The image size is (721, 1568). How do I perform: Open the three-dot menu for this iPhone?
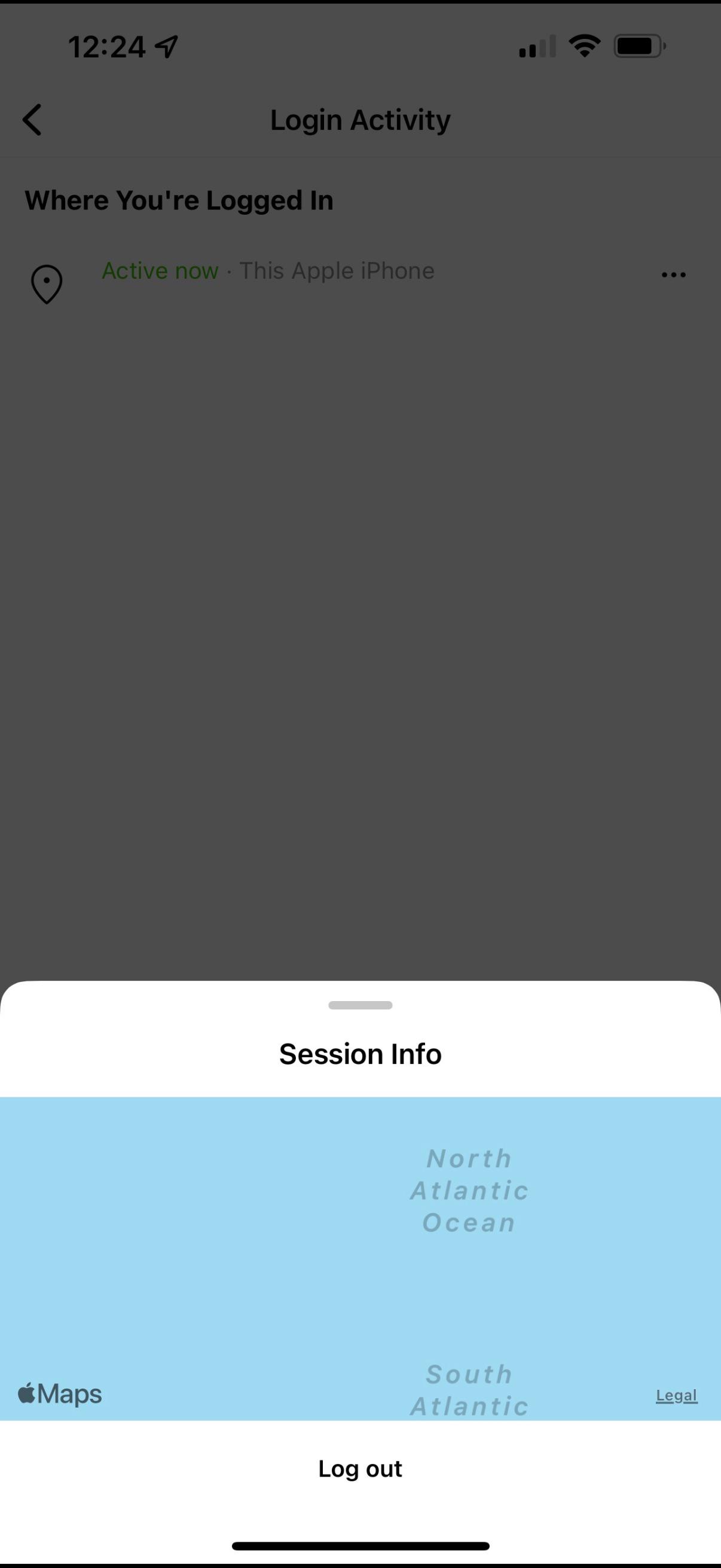point(674,274)
